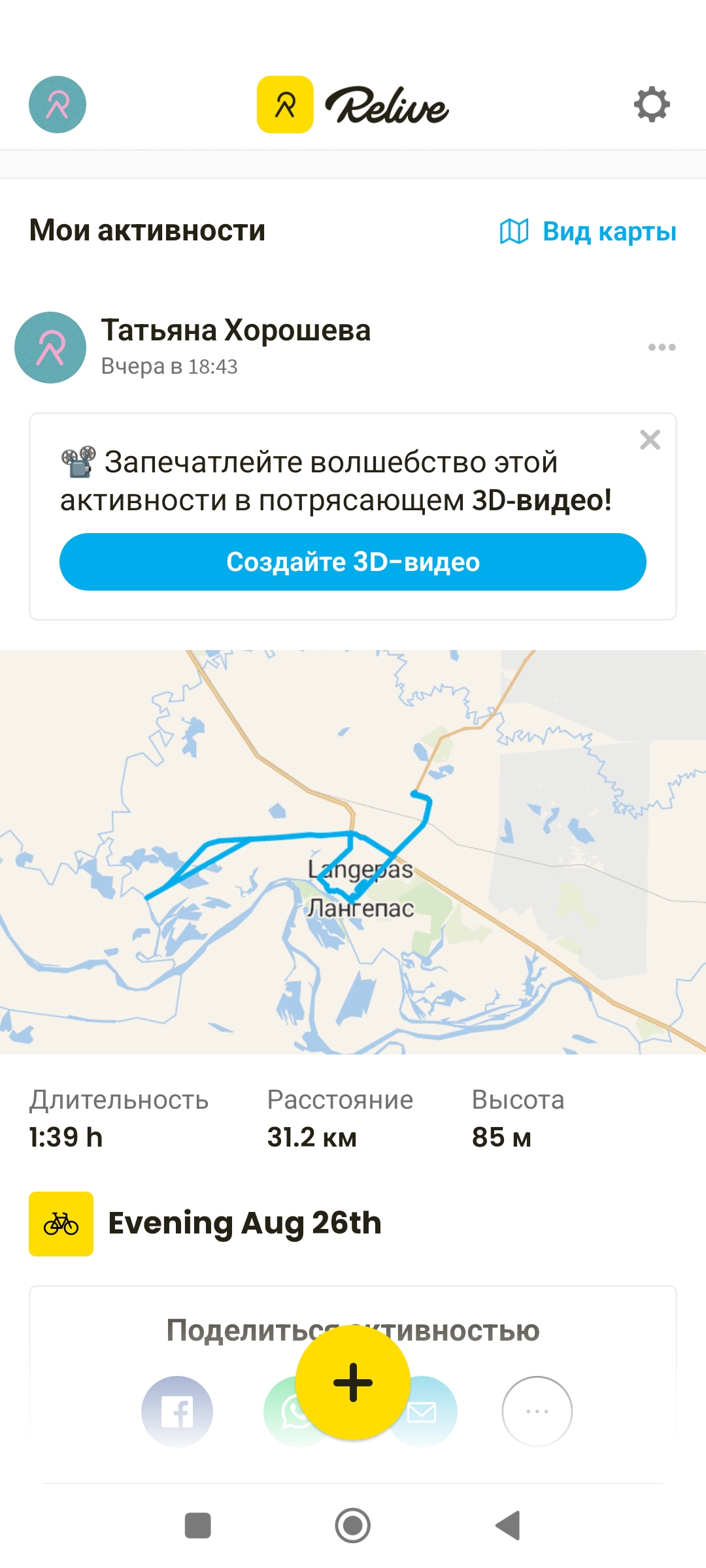The image size is (706, 1568).
Task: Add a new activity with the yellow plus button
Action: point(353,1382)
